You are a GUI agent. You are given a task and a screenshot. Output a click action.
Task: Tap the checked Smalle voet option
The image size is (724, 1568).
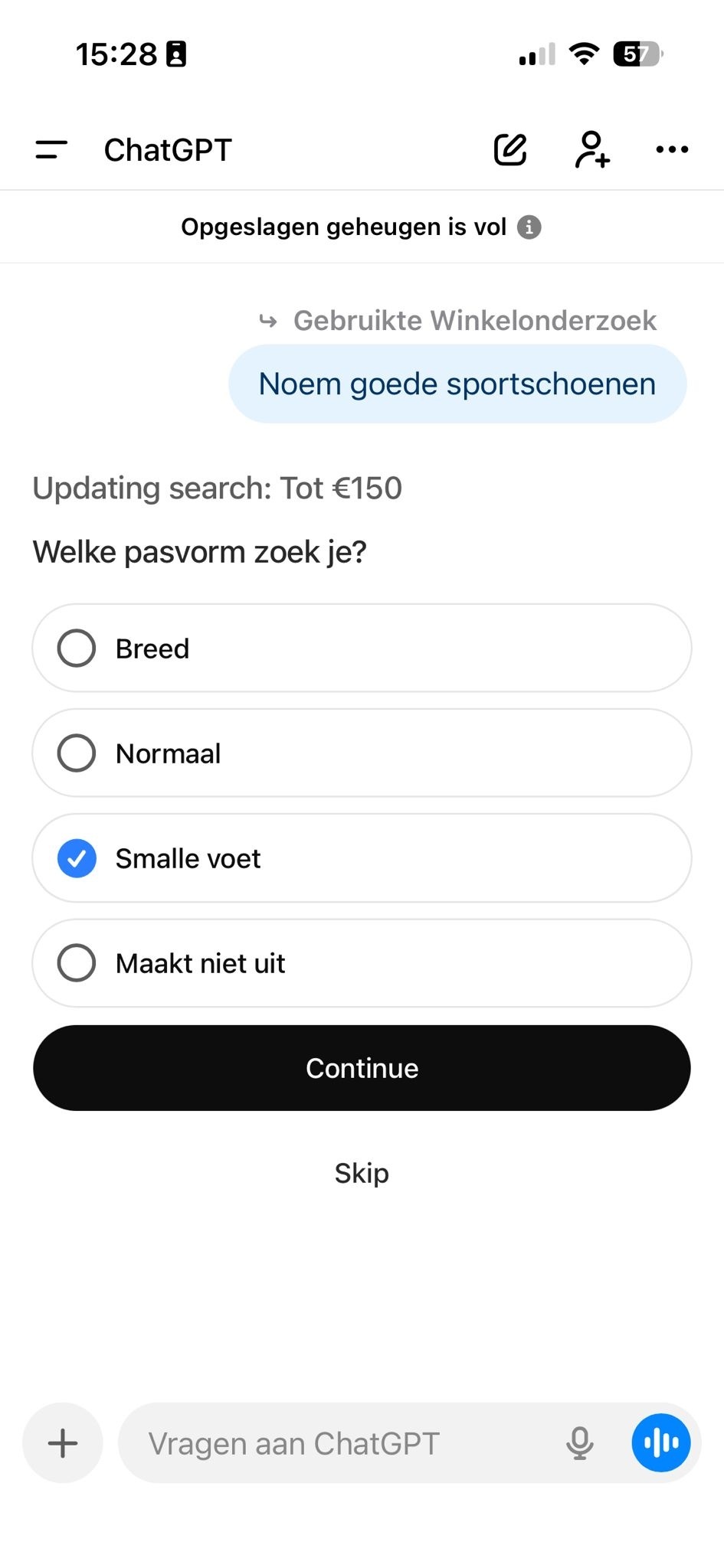pos(362,857)
